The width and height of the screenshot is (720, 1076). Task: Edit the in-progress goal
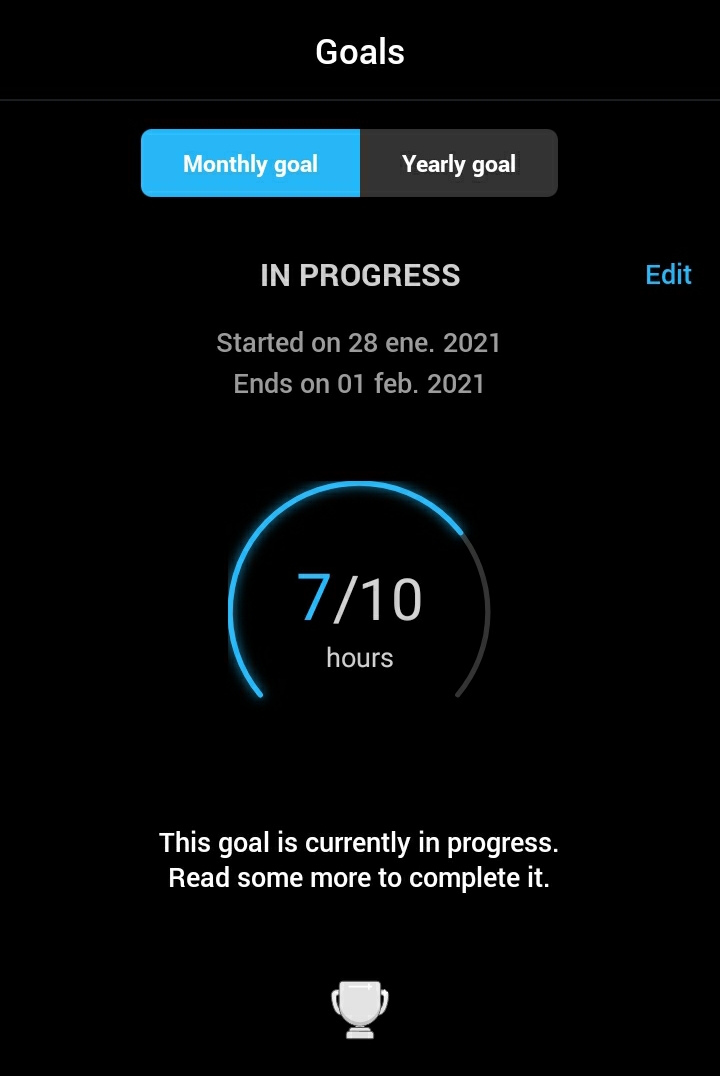(x=668, y=275)
